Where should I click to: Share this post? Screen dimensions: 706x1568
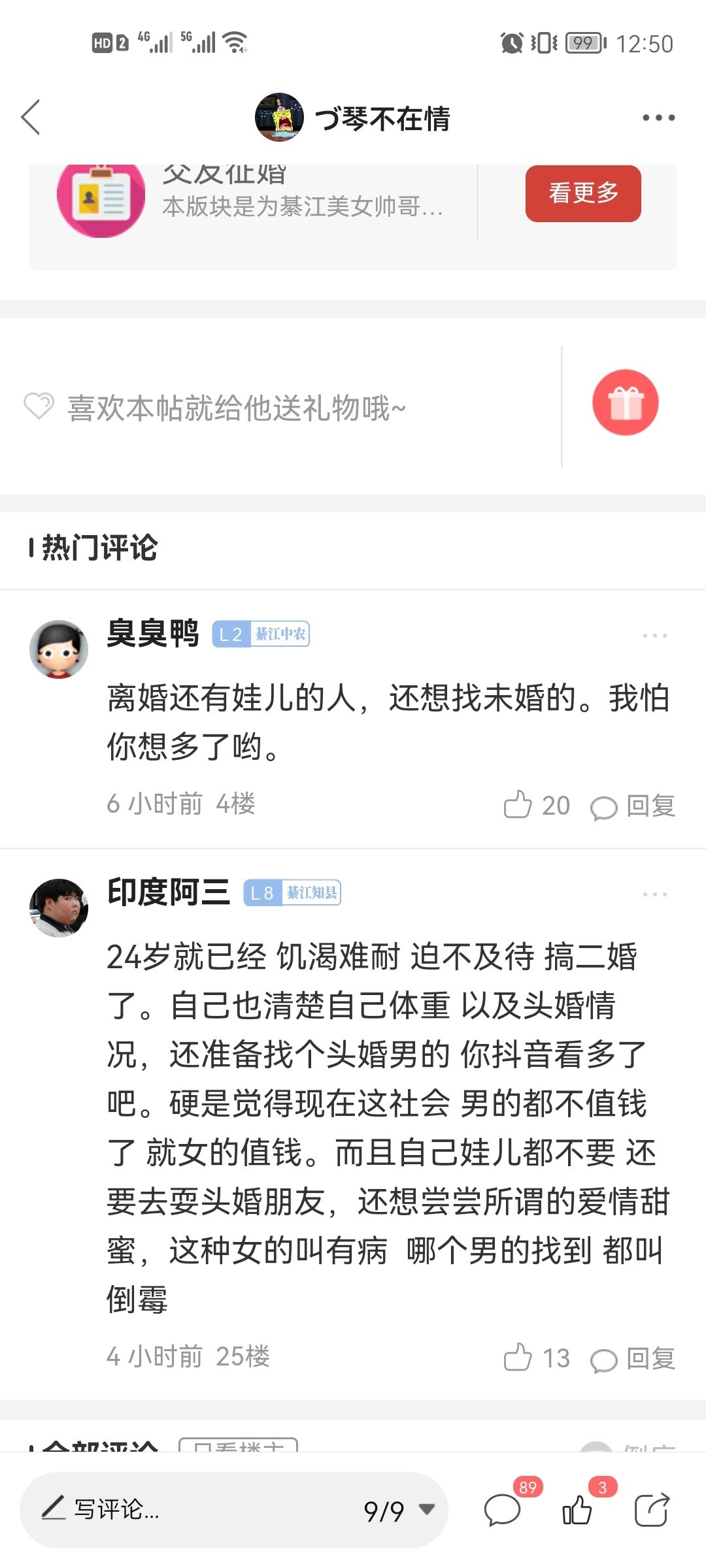click(652, 1510)
